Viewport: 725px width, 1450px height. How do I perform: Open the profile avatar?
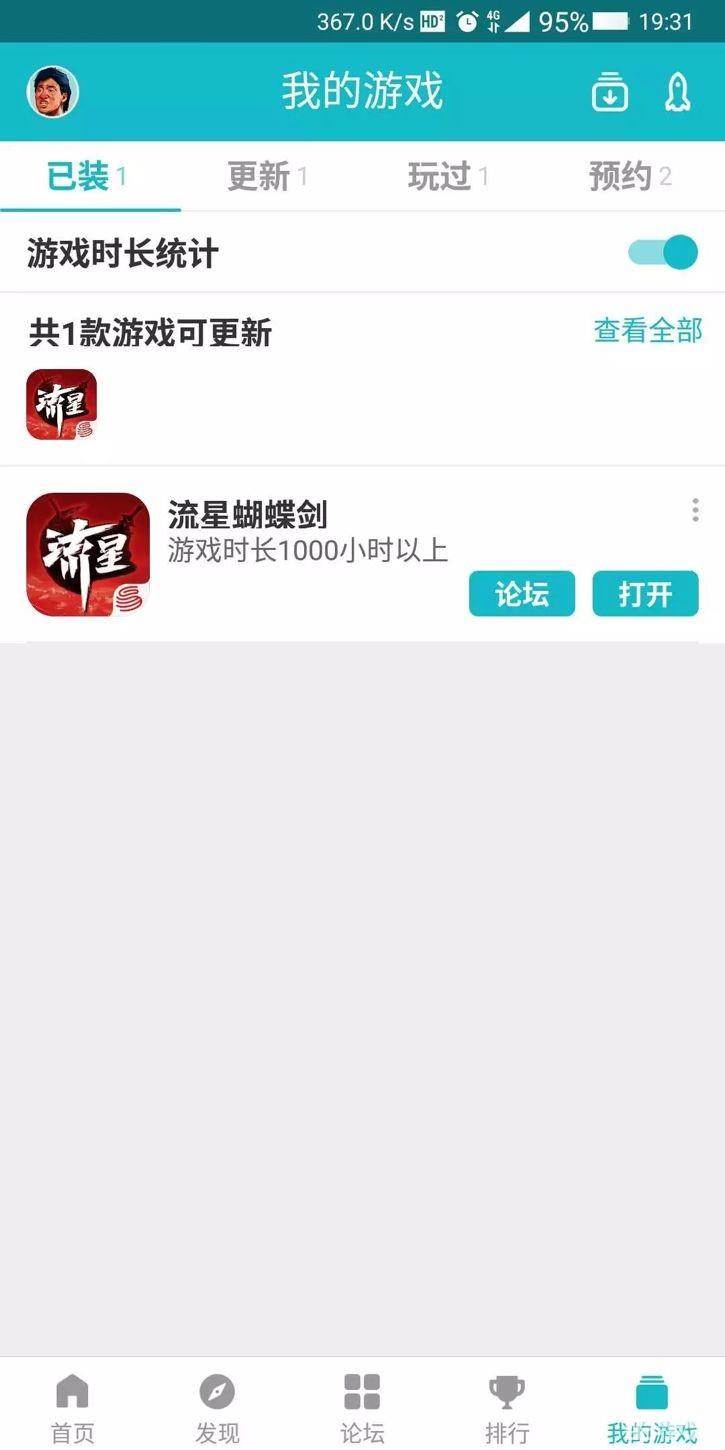click(52, 92)
